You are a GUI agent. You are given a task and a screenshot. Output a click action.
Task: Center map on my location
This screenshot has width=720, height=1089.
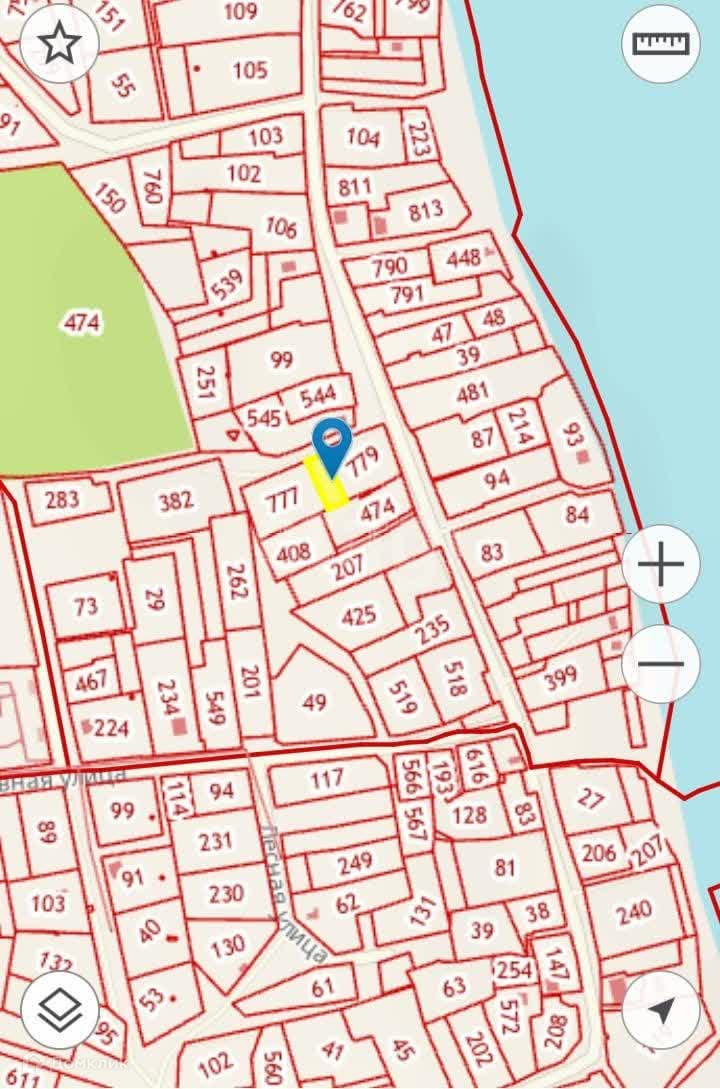(660, 1010)
